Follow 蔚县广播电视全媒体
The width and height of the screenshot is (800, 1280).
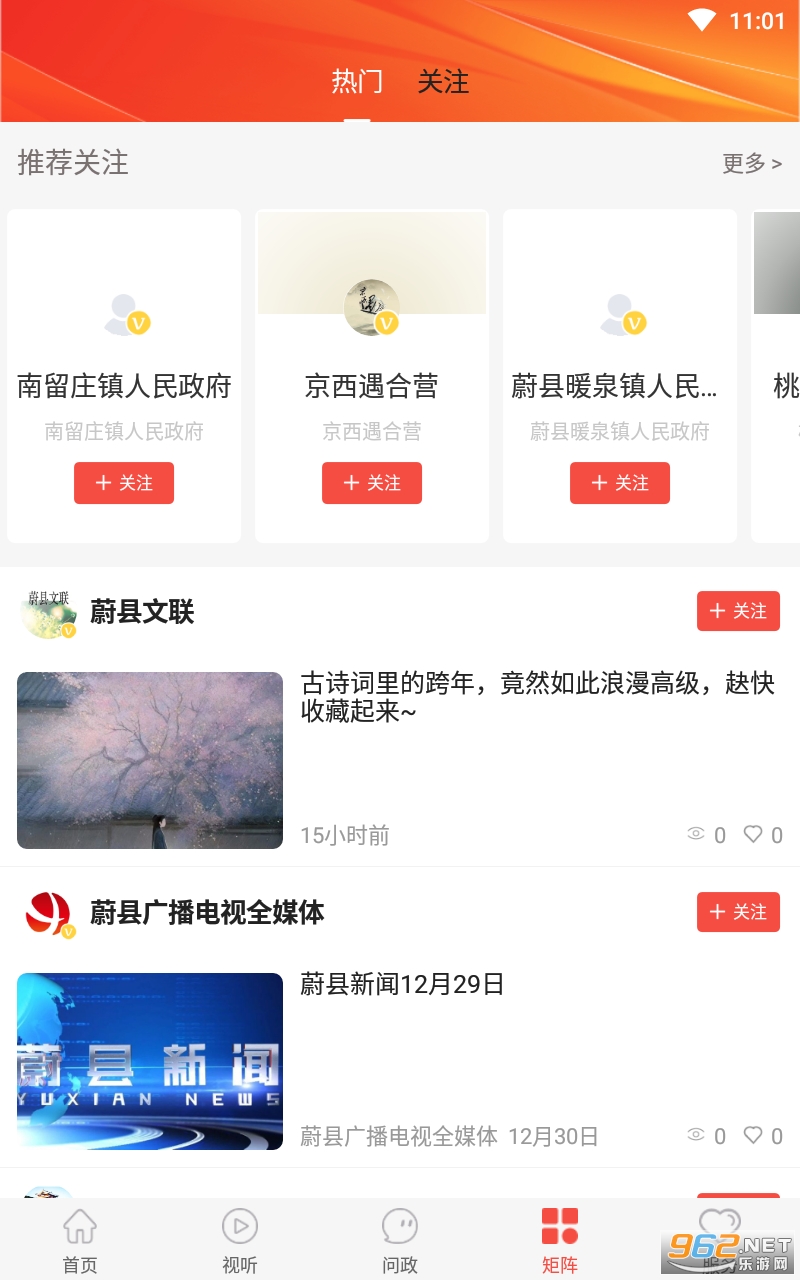tap(738, 912)
